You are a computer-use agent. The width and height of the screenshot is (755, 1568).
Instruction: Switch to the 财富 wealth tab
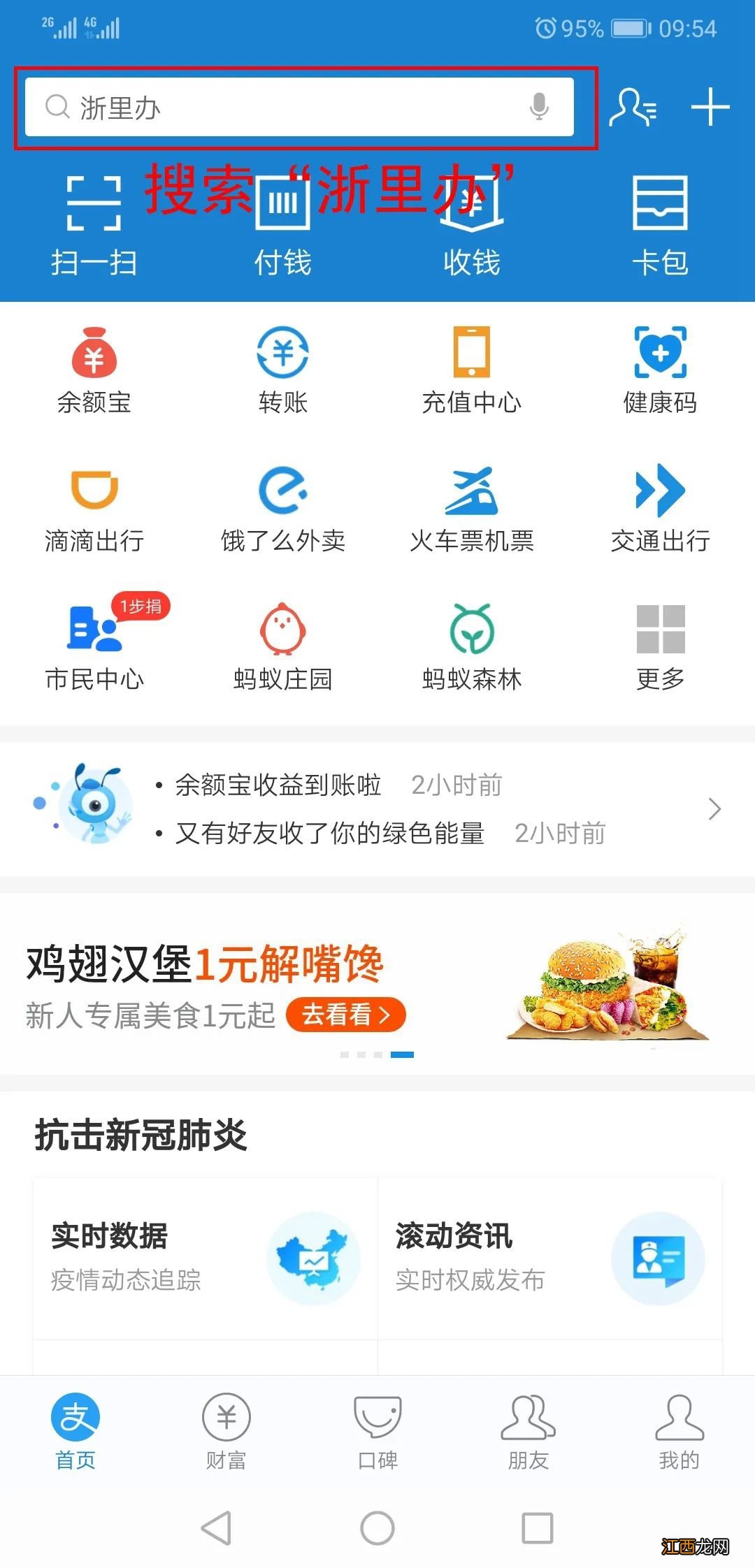226,1432
